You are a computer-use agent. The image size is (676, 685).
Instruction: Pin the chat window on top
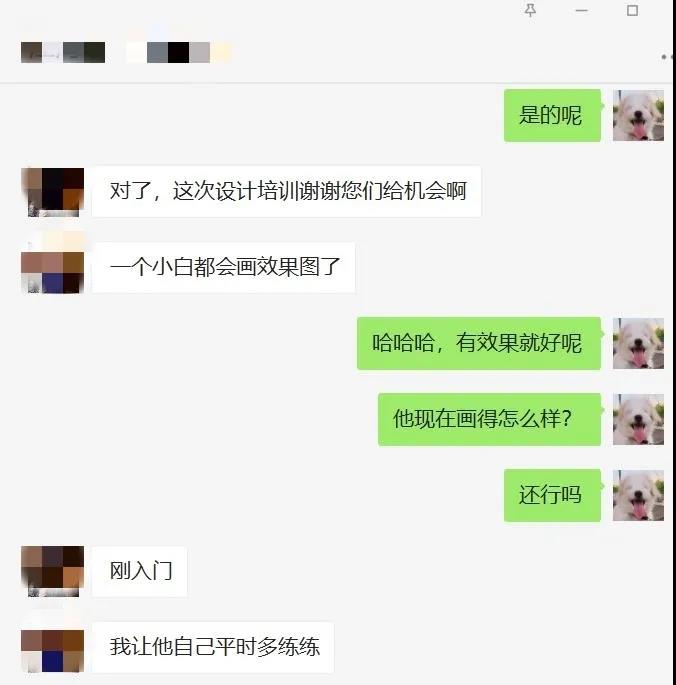[x=531, y=10]
